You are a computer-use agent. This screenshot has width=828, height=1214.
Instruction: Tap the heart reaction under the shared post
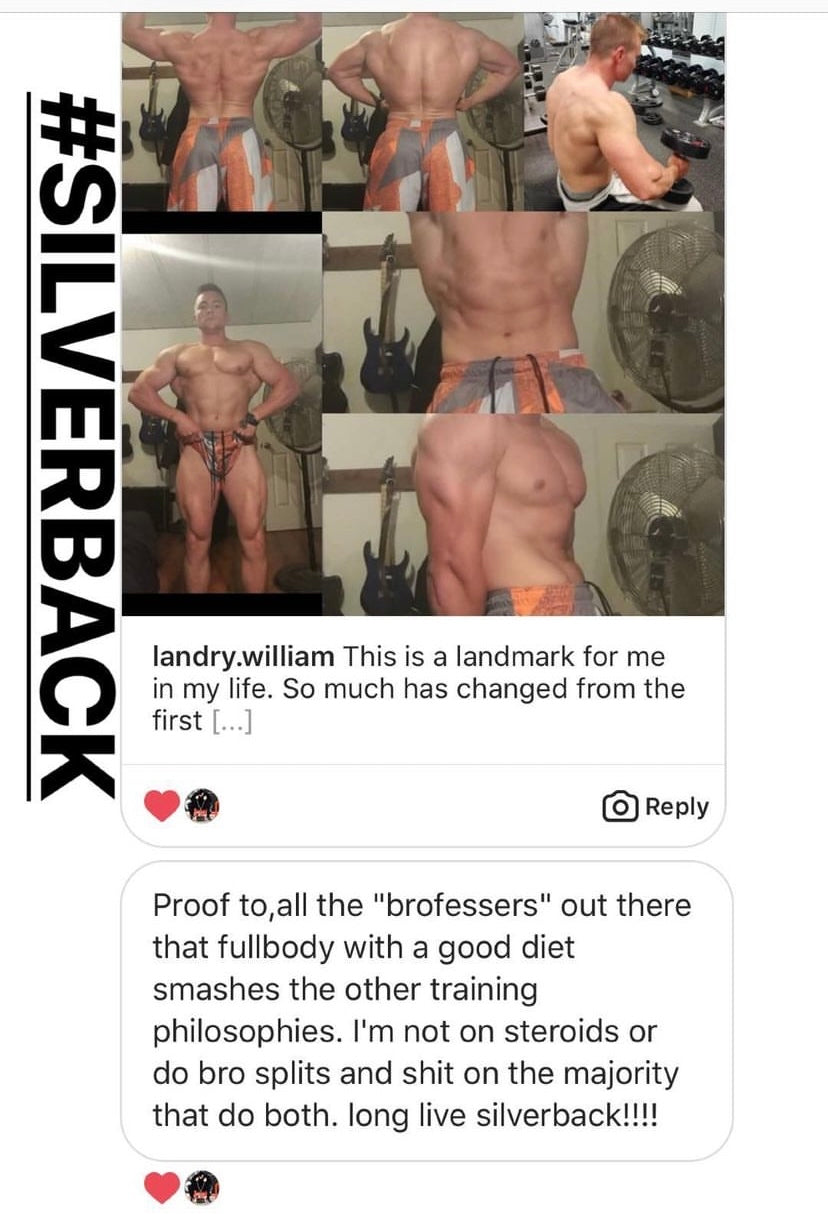(x=161, y=806)
